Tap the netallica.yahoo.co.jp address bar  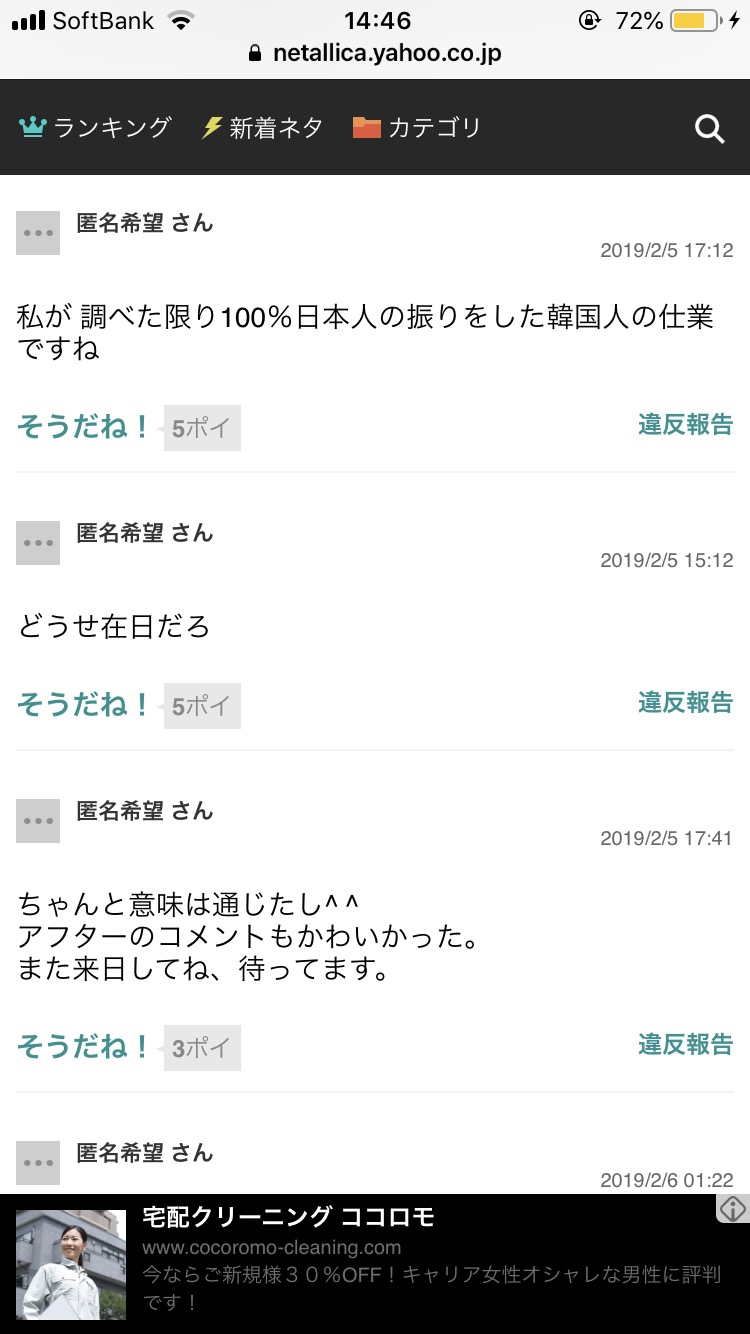[375, 53]
